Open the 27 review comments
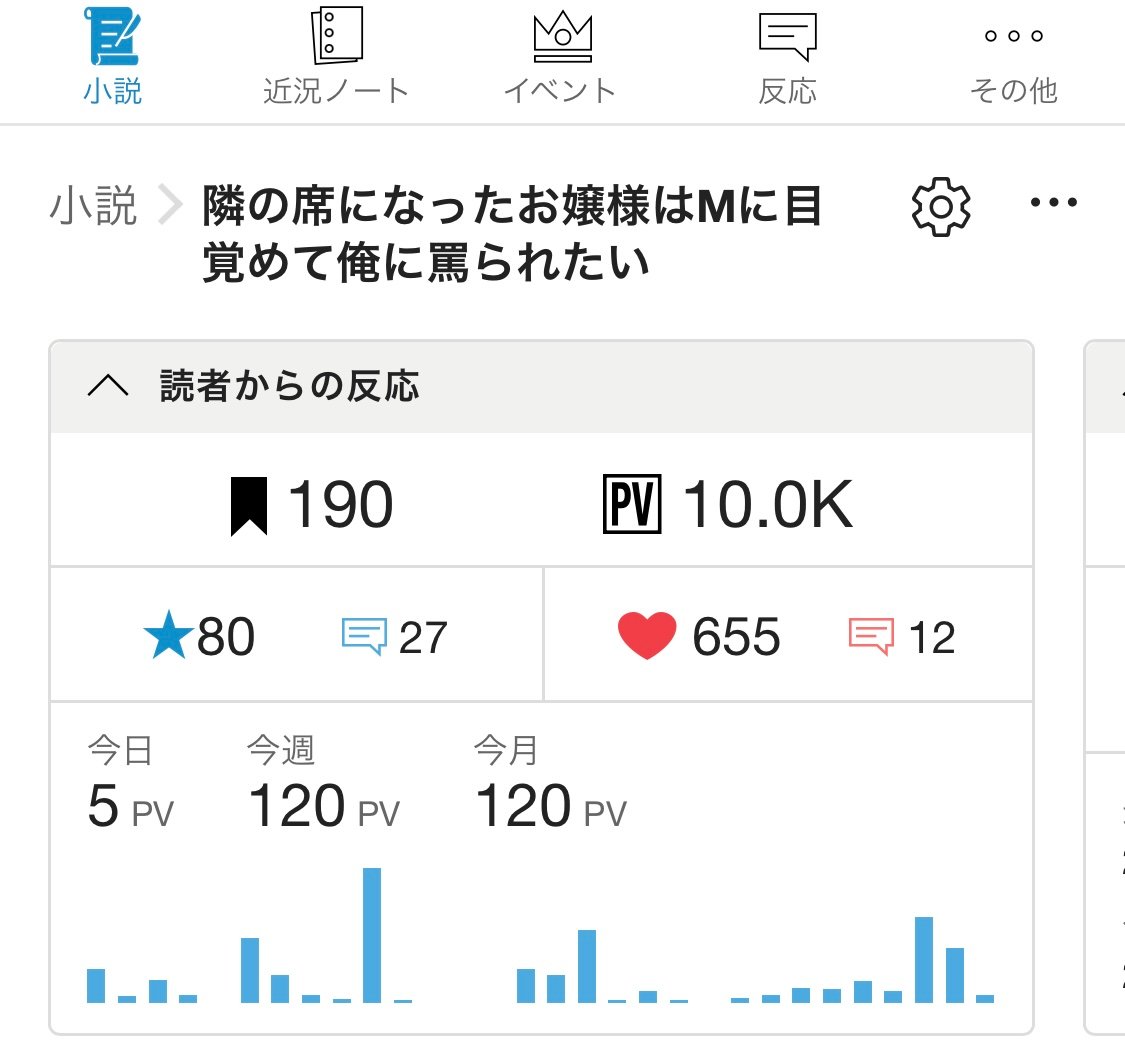This screenshot has width=1125, height=1051. point(394,637)
